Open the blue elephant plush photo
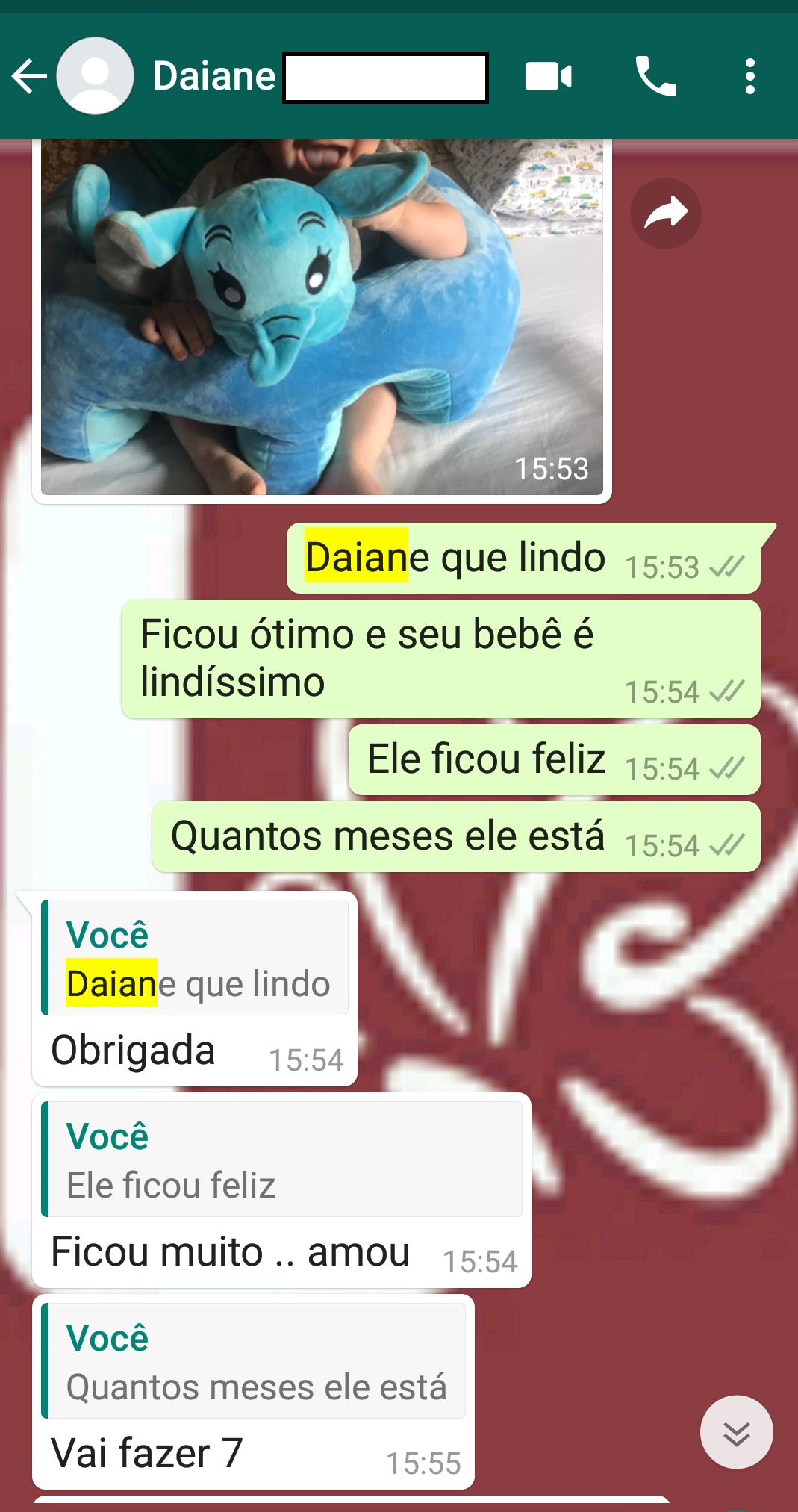This screenshot has height=1512, width=798. click(x=321, y=317)
